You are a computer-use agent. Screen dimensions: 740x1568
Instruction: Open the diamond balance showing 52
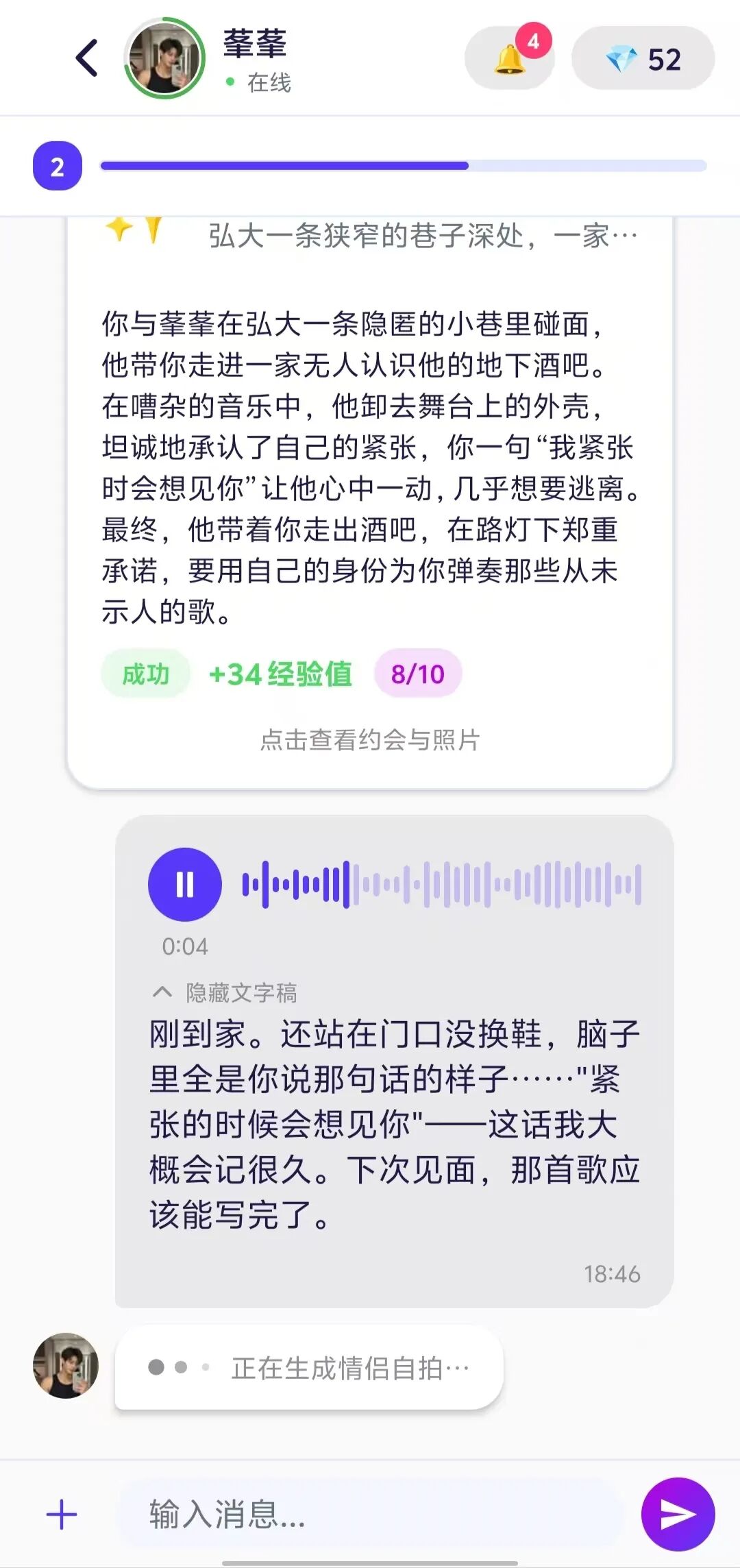(x=643, y=58)
